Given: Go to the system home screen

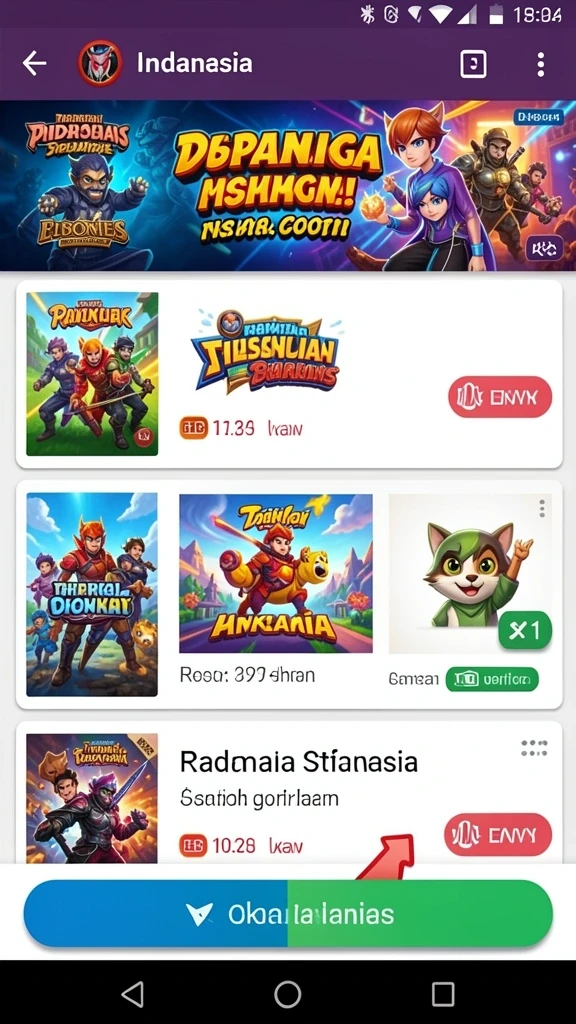Looking at the screenshot, I should click(x=287, y=995).
